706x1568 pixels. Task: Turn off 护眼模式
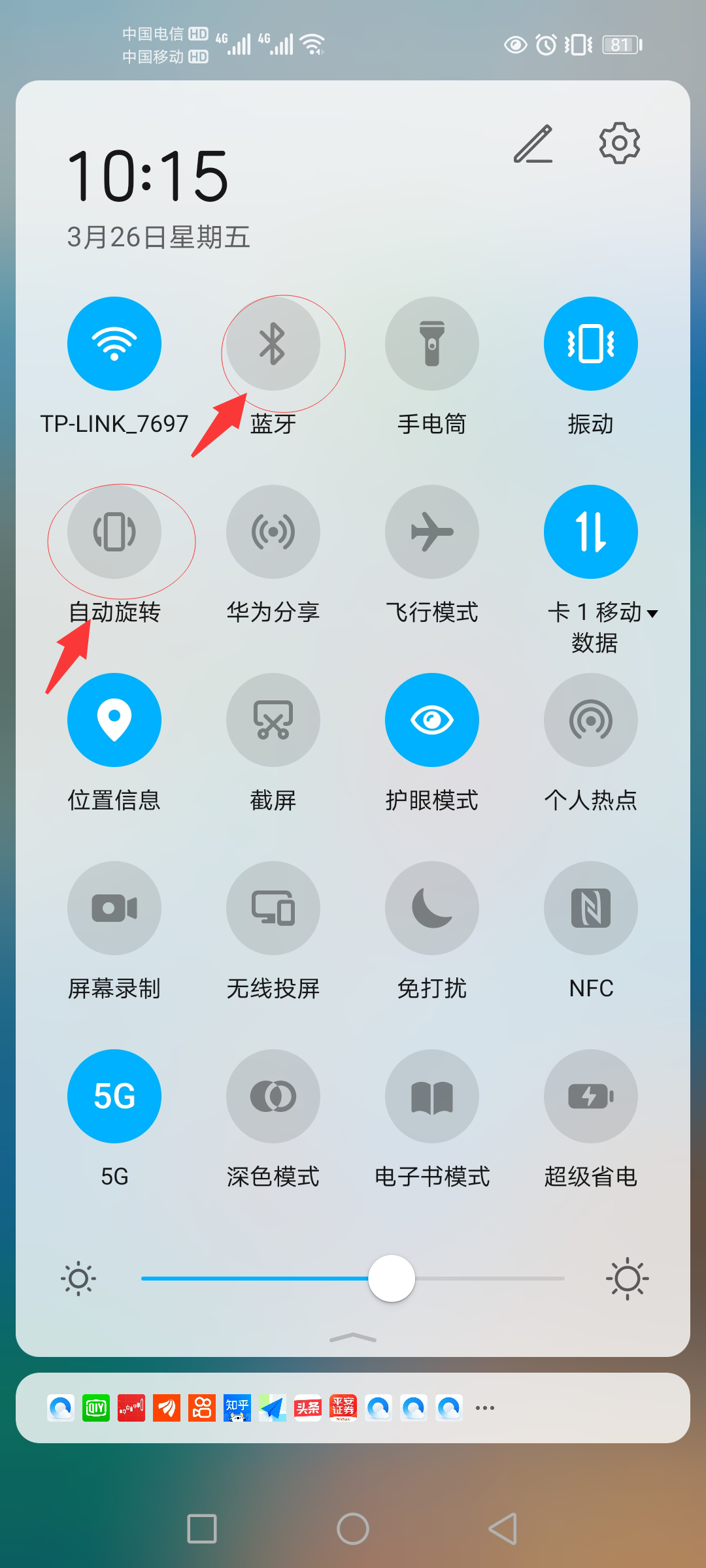[x=432, y=720]
